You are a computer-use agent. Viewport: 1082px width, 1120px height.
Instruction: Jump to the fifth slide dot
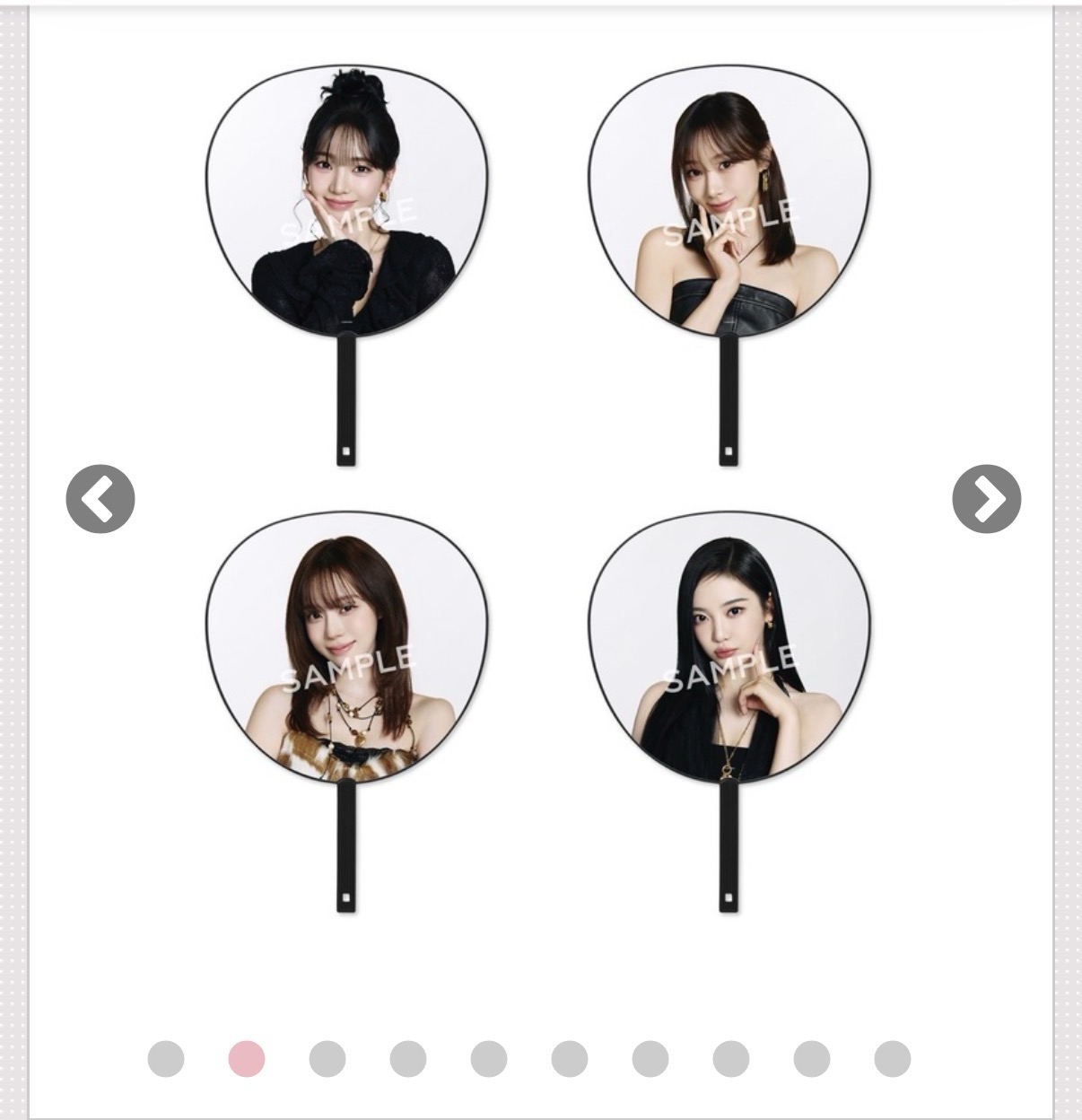click(489, 1059)
